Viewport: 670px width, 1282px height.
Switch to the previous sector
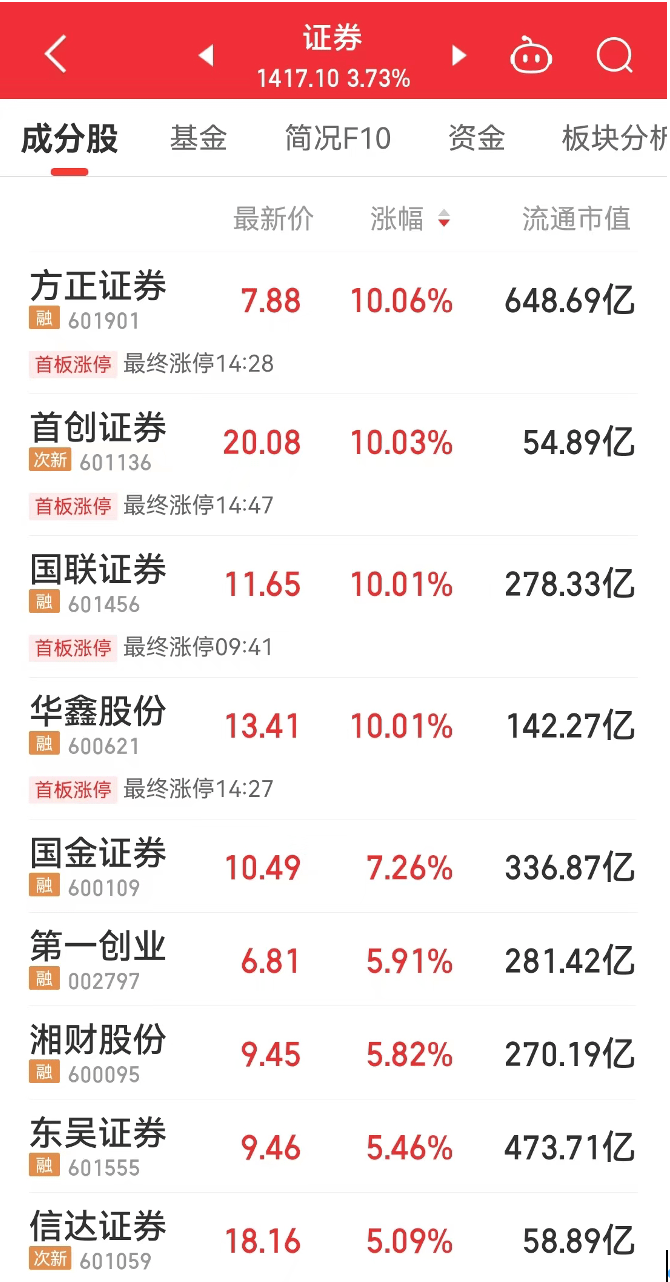207,55
